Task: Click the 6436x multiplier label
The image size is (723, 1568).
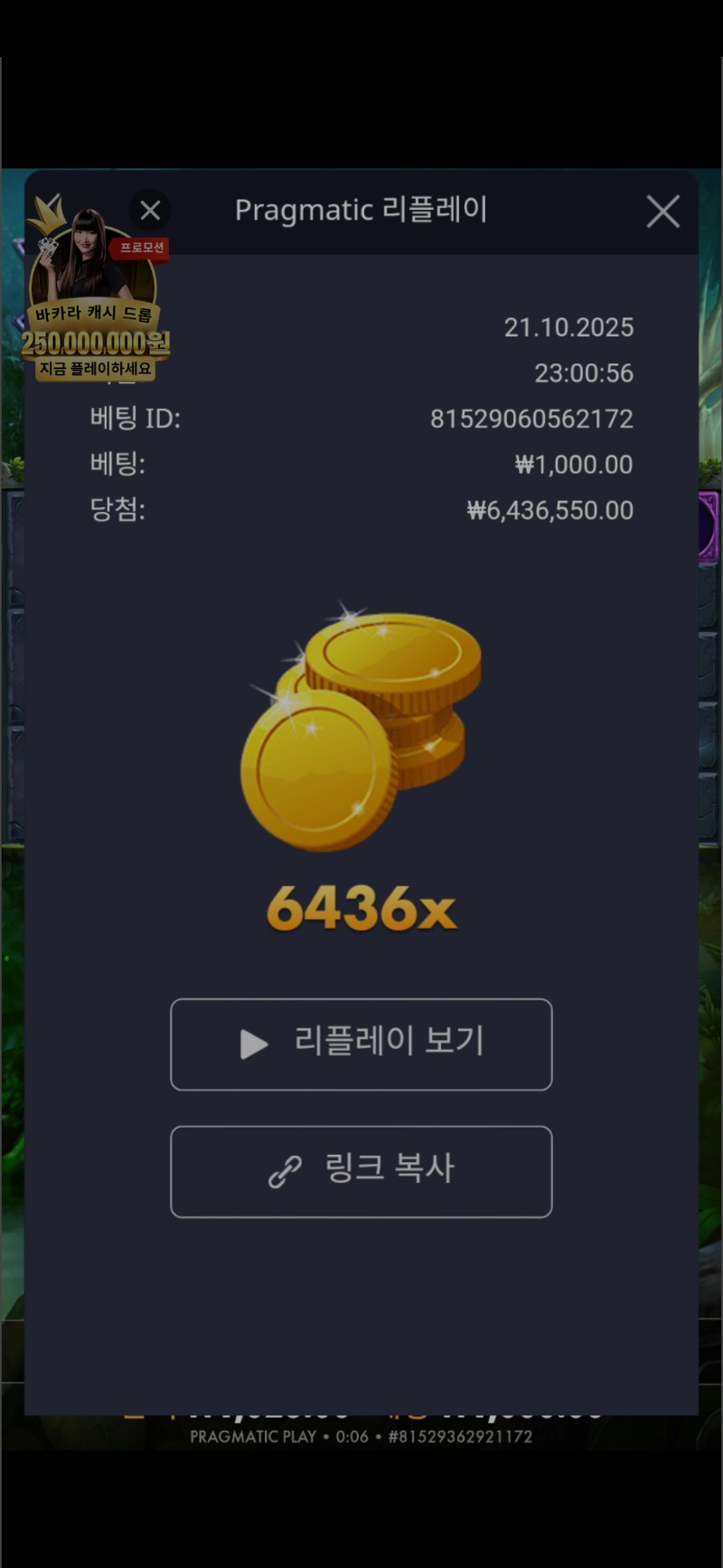Action: (x=361, y=911)
